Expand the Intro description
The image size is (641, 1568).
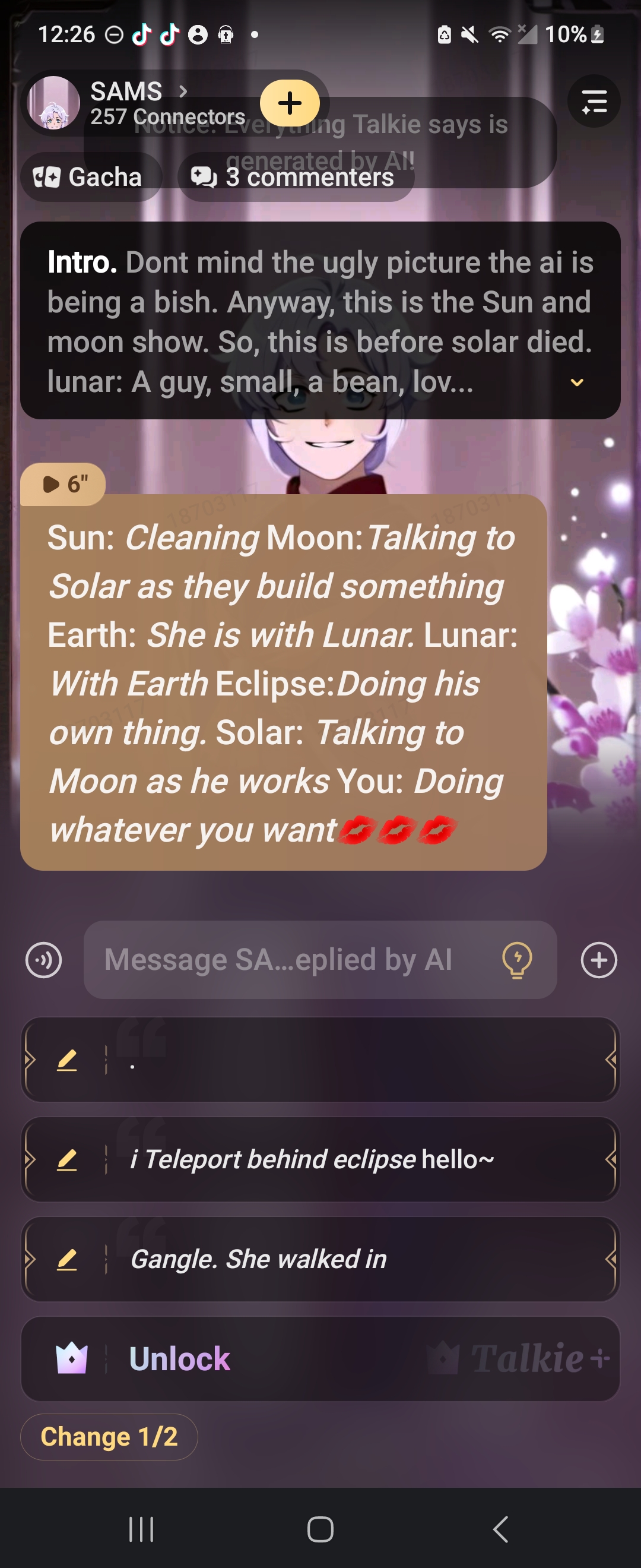click(x=576, y=382)
